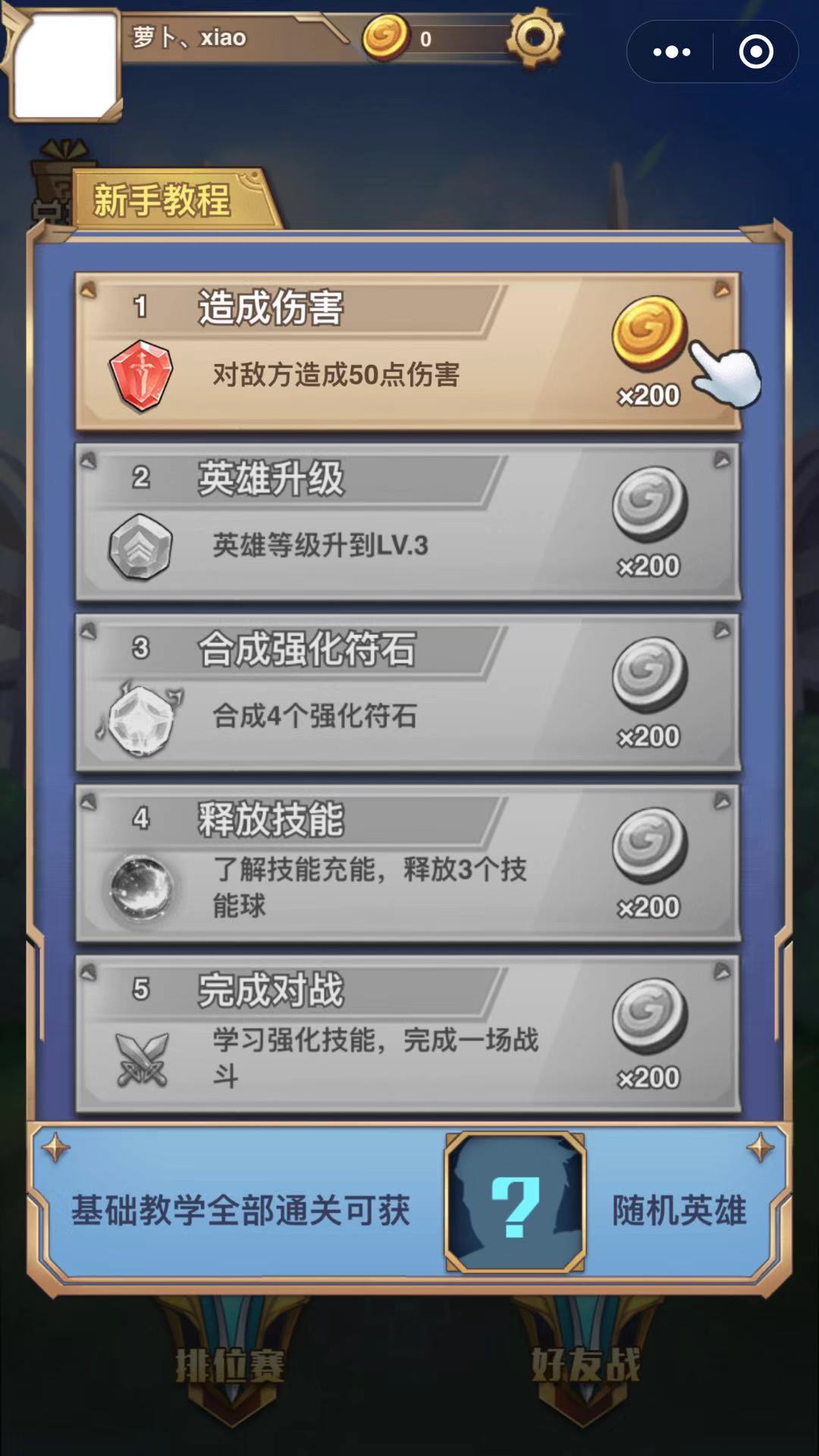The width and height of the screenshot is (819, 1456).
Task: Start the 造成伤害 tutorial task
Action: (408, 352)
